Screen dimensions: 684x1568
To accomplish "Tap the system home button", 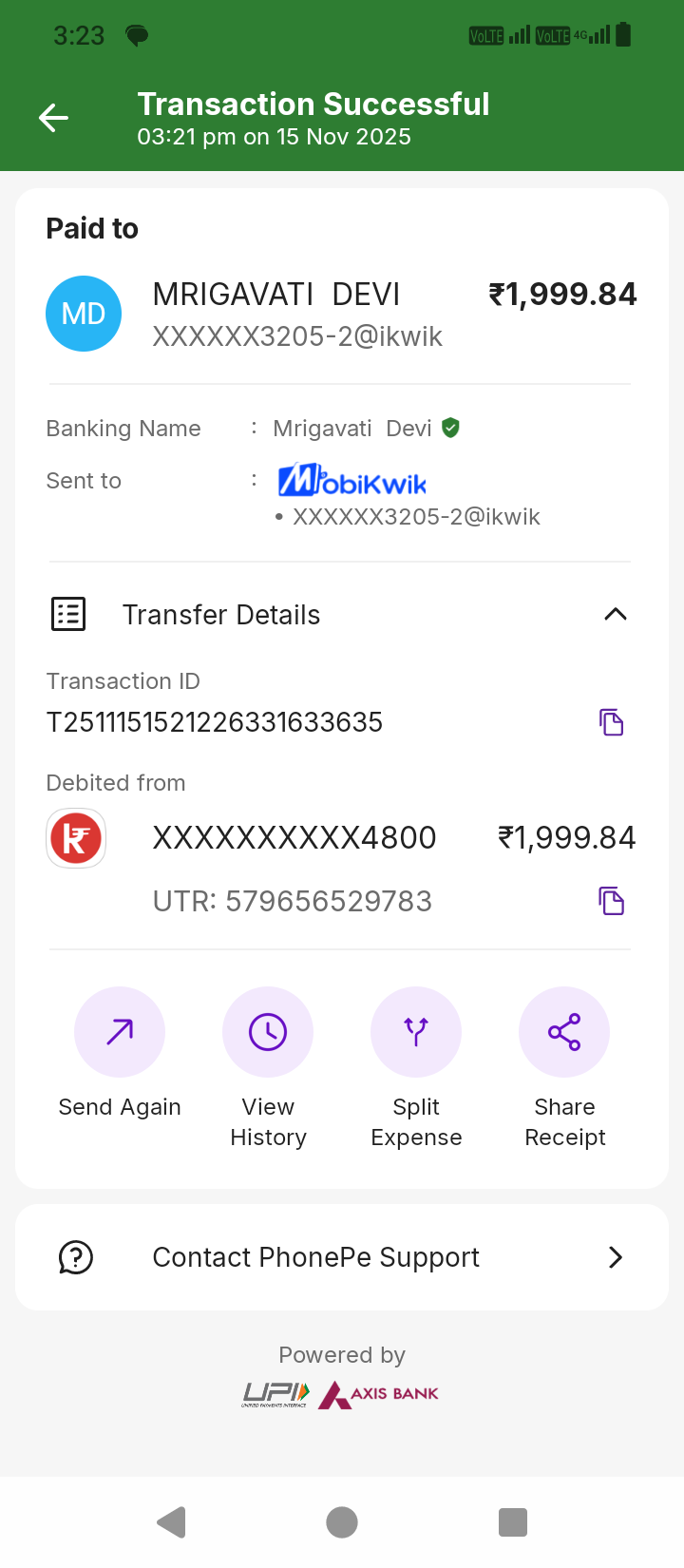I will pos(342,1522).
